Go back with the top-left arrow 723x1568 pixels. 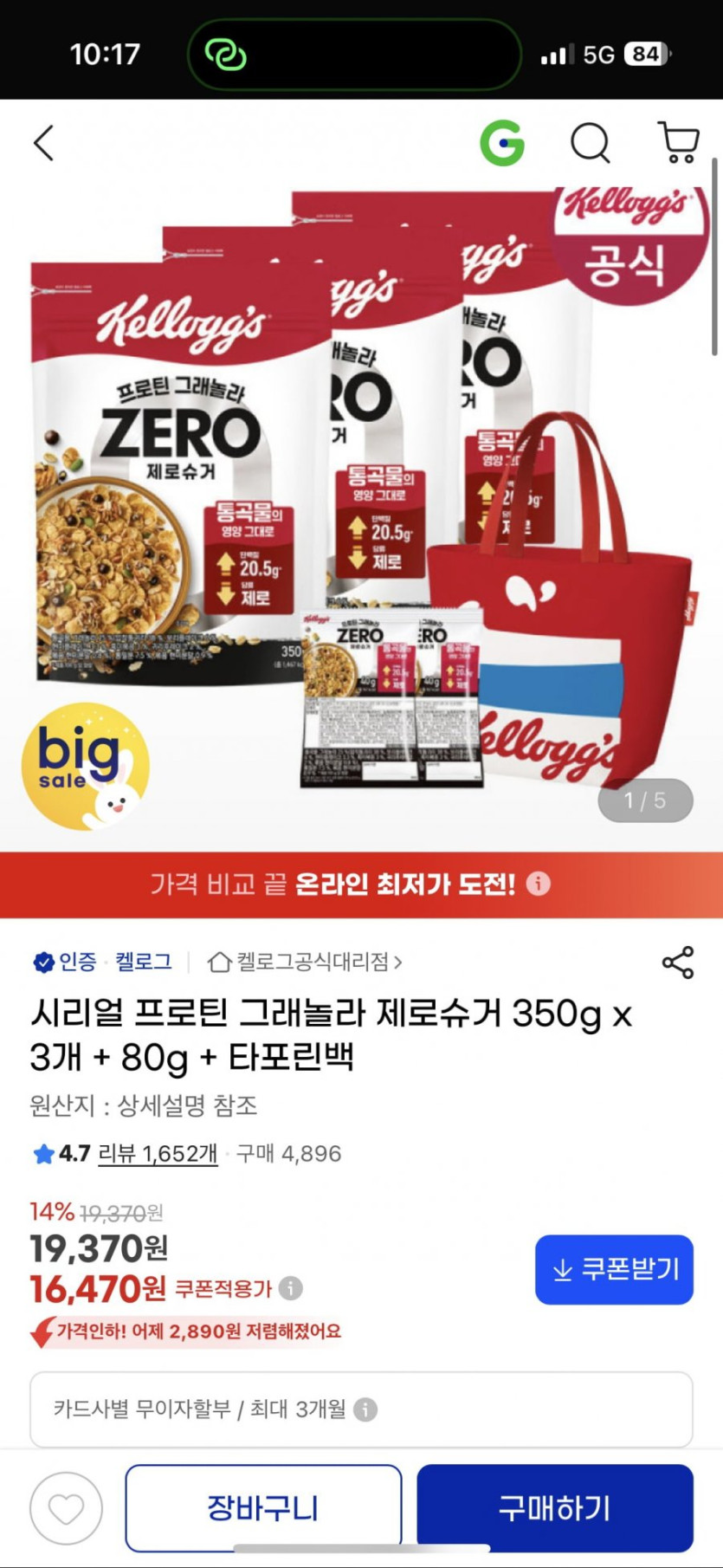coord(44,143)
